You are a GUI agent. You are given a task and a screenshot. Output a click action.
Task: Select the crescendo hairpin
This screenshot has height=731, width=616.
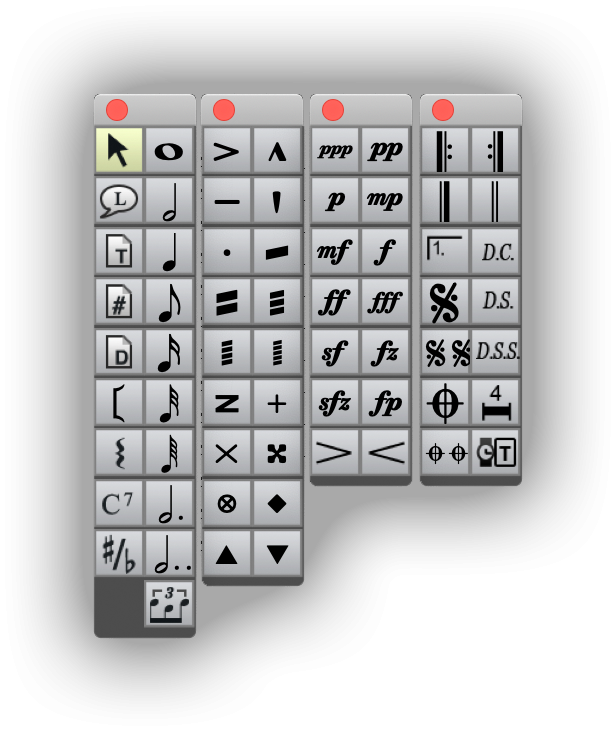click(386, 452)
